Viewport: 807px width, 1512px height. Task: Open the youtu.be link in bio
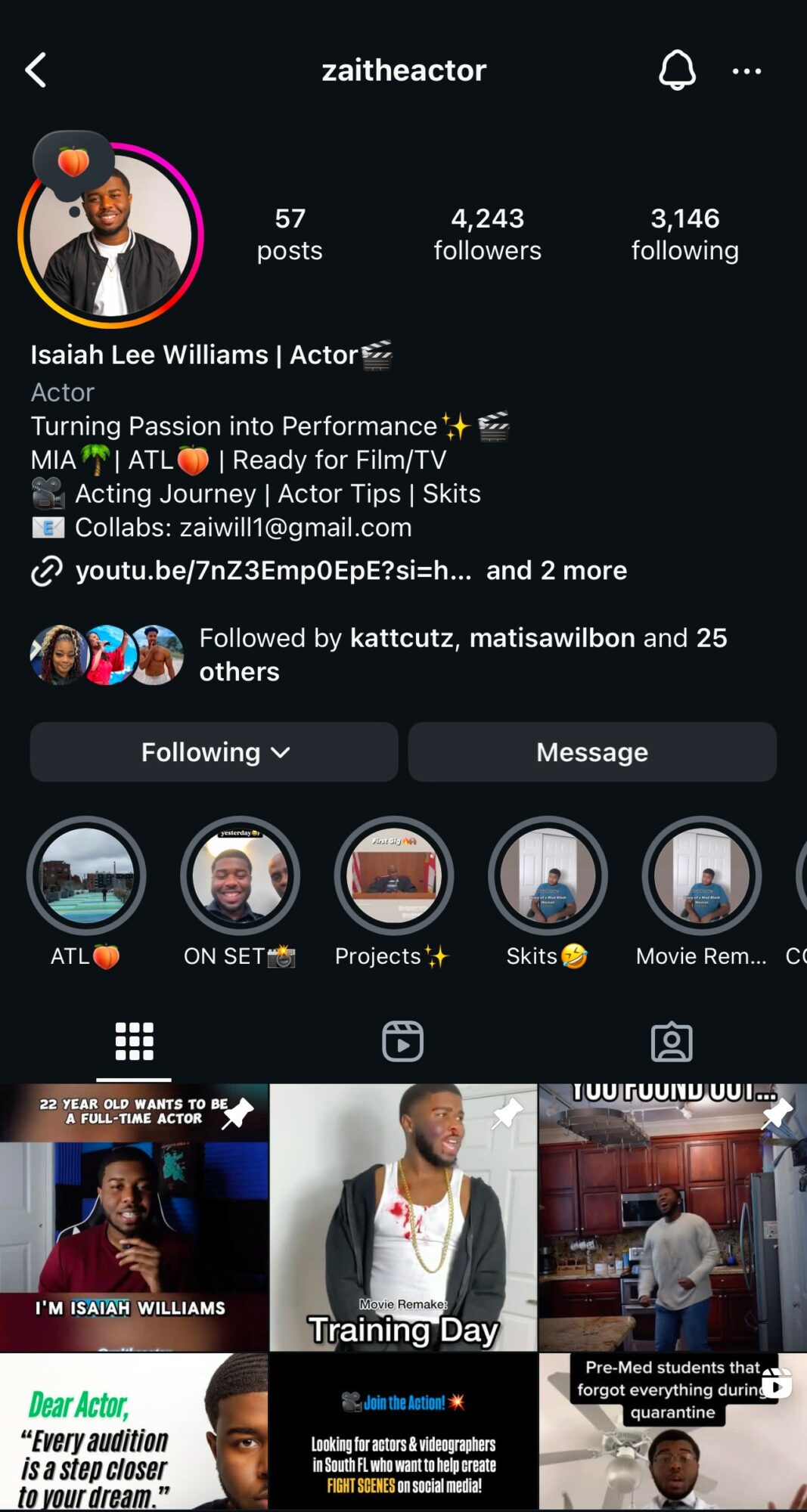(272, 570)
